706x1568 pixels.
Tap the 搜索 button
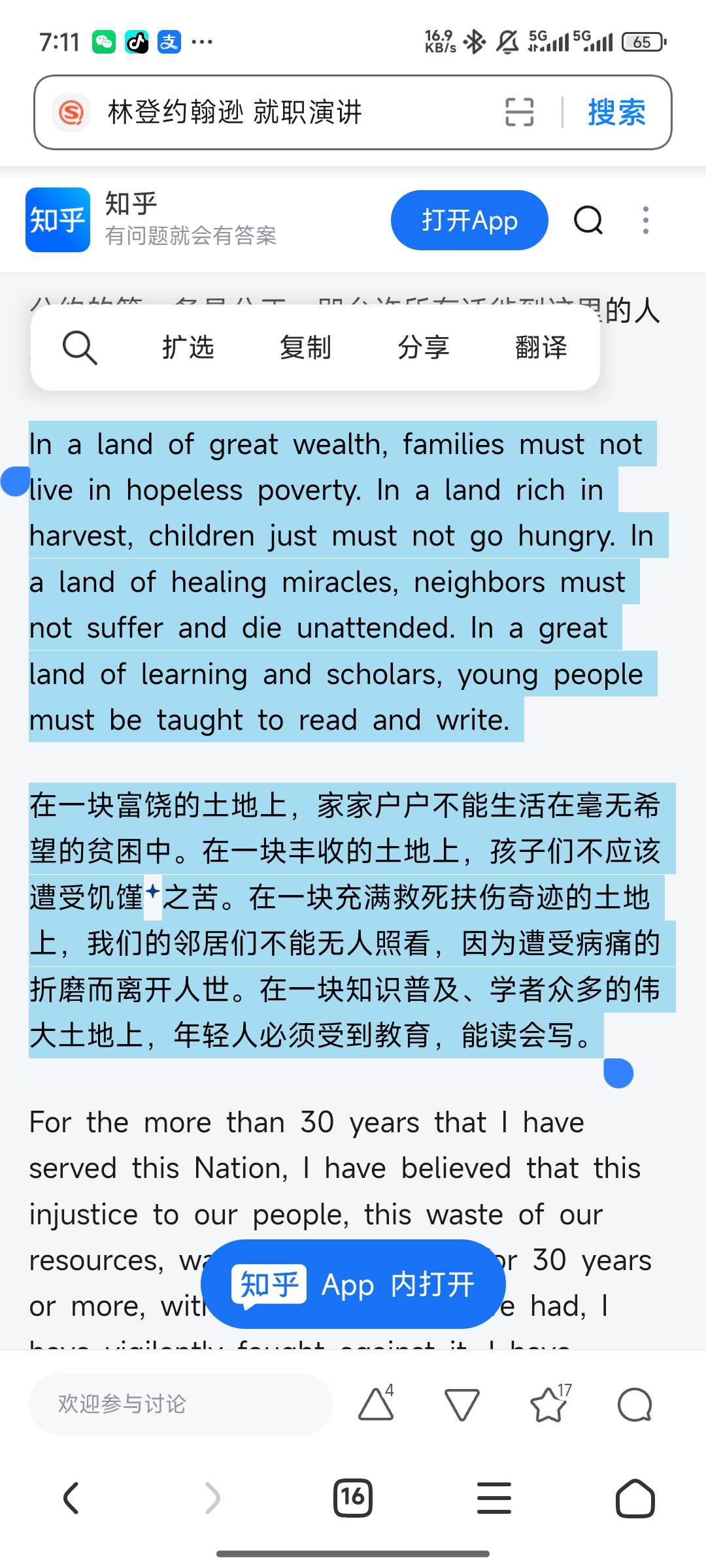[x=616, y=112]
